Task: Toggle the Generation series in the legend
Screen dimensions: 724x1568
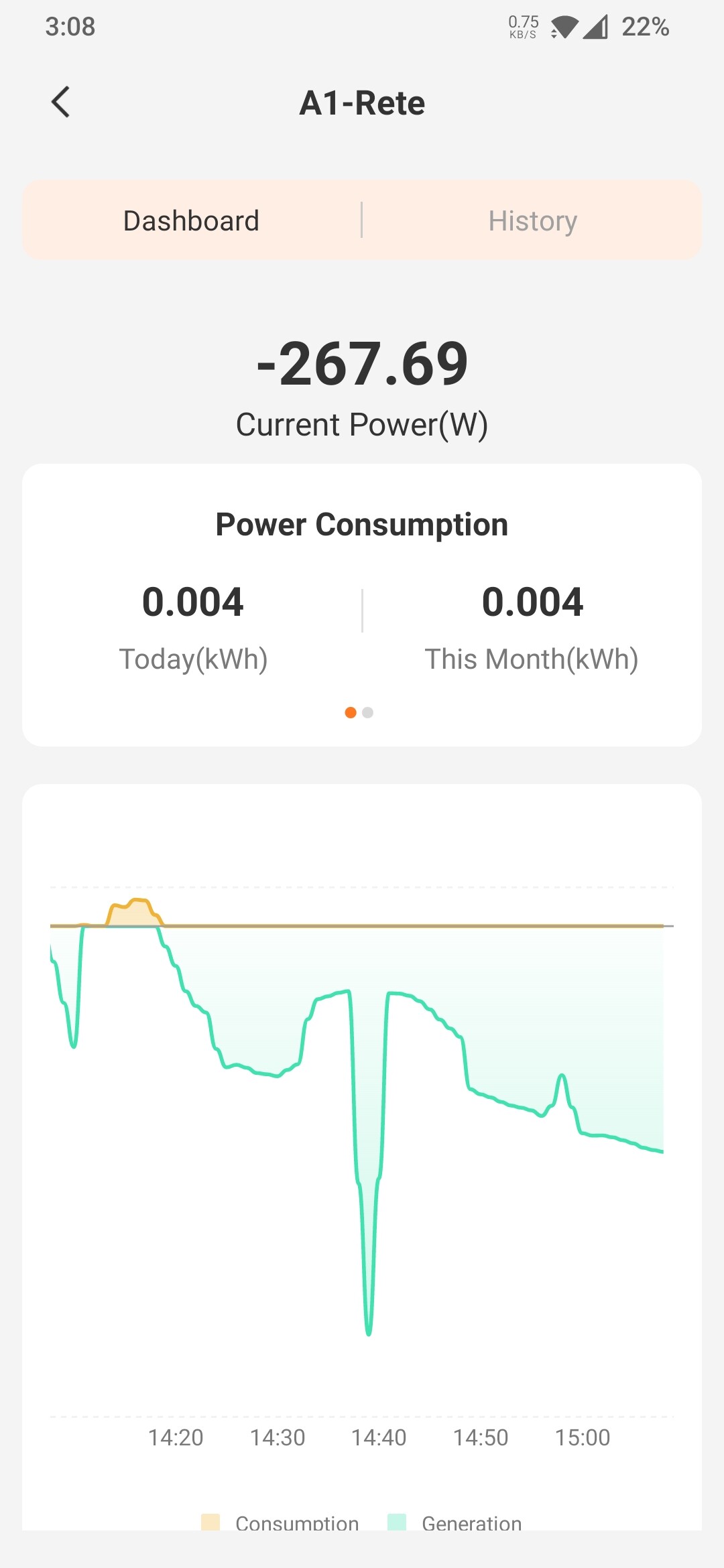Action: pyautogui.click(x=455, y=1522)
